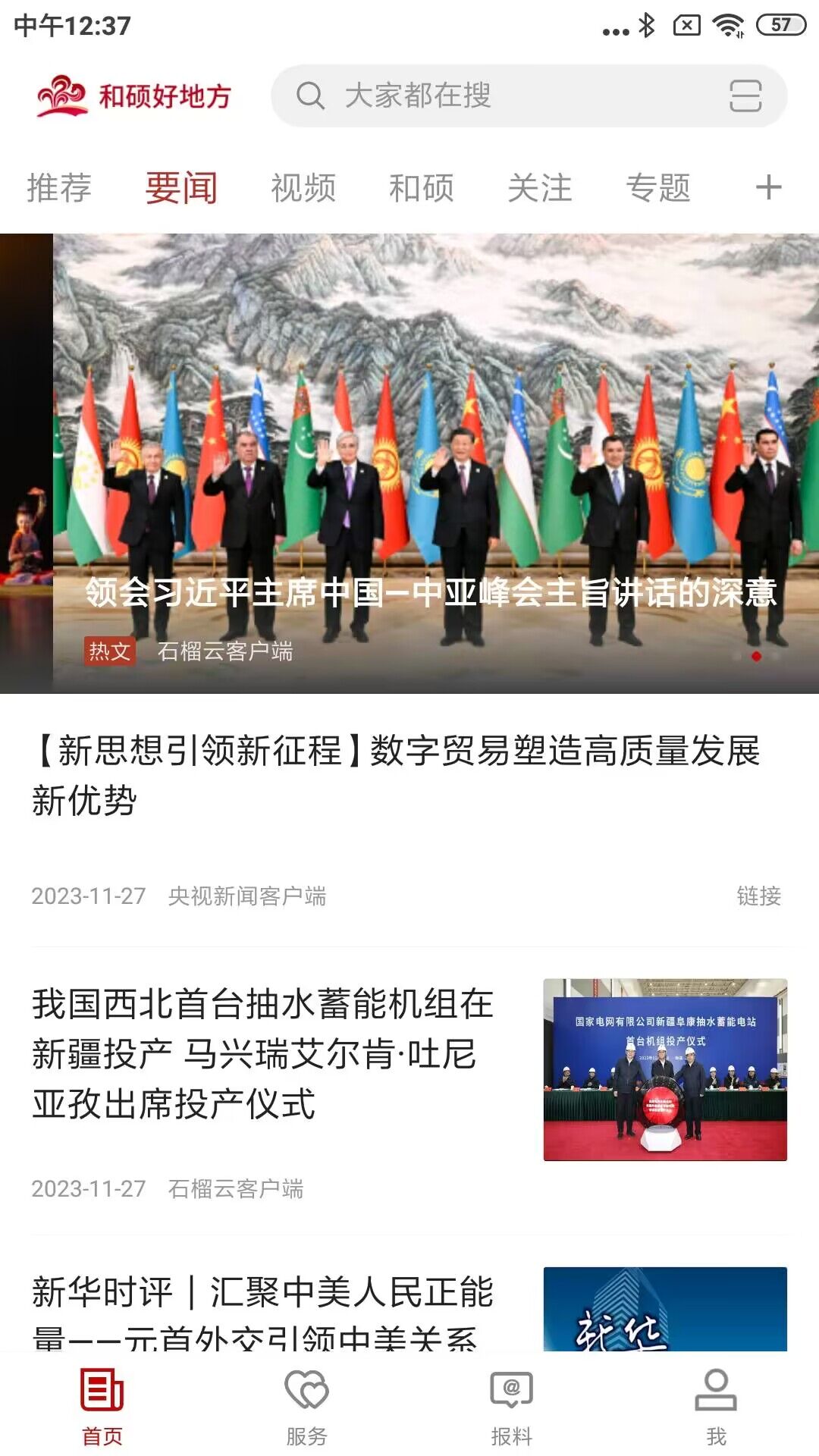Open the 服务 services icon

308,1407
